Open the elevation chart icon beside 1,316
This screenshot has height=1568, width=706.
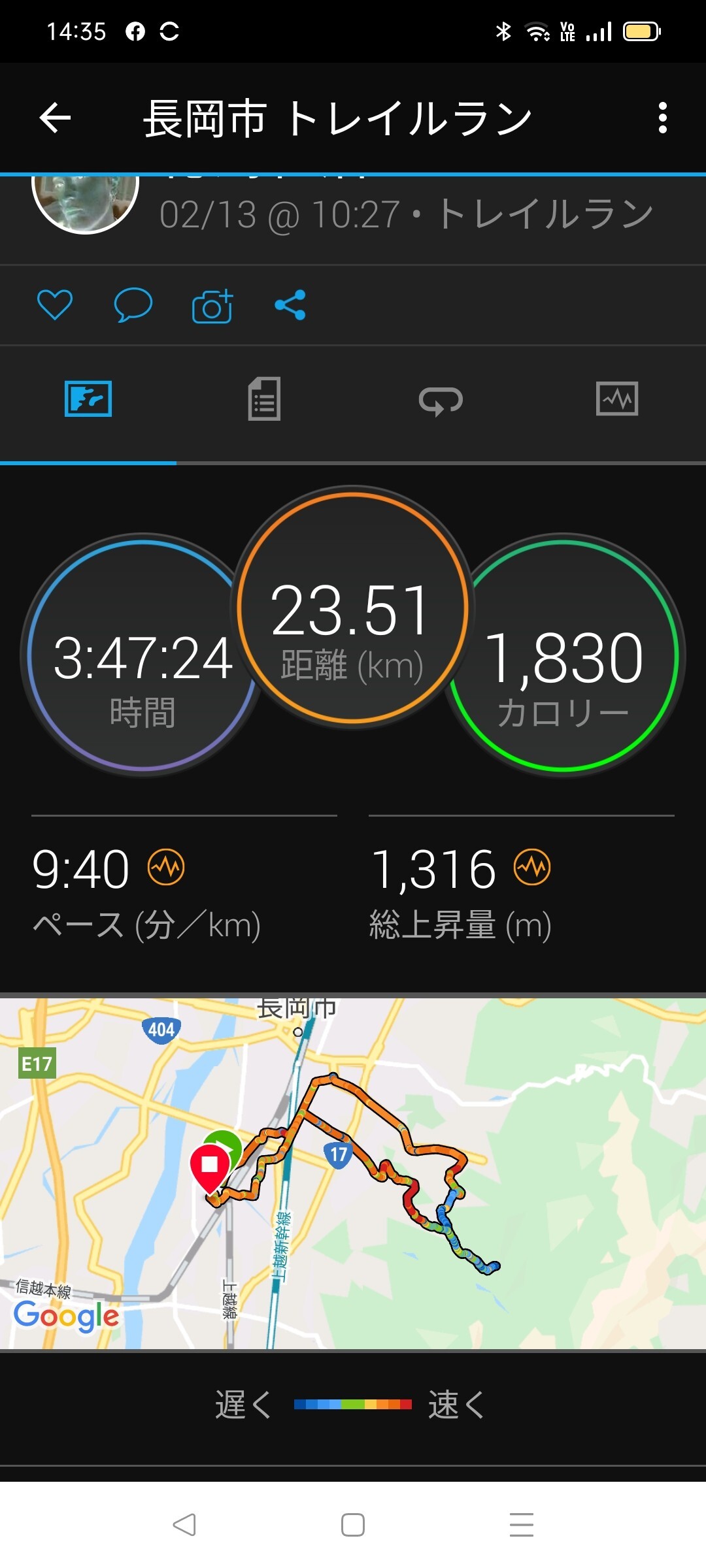pyautogui.click(x=532, y=867)
